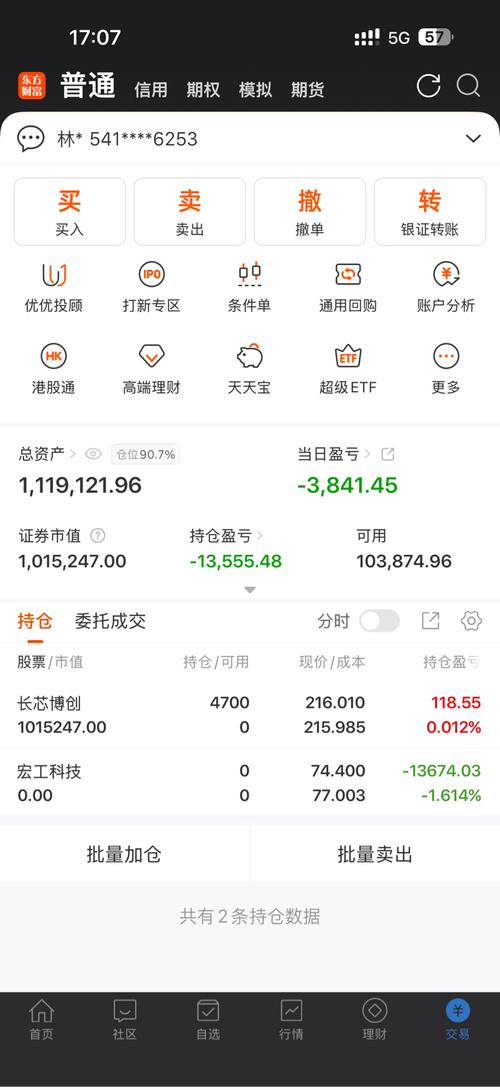Switch to the 首页 home tab
The image size is (500, 1087).
tap(42, 1019)
